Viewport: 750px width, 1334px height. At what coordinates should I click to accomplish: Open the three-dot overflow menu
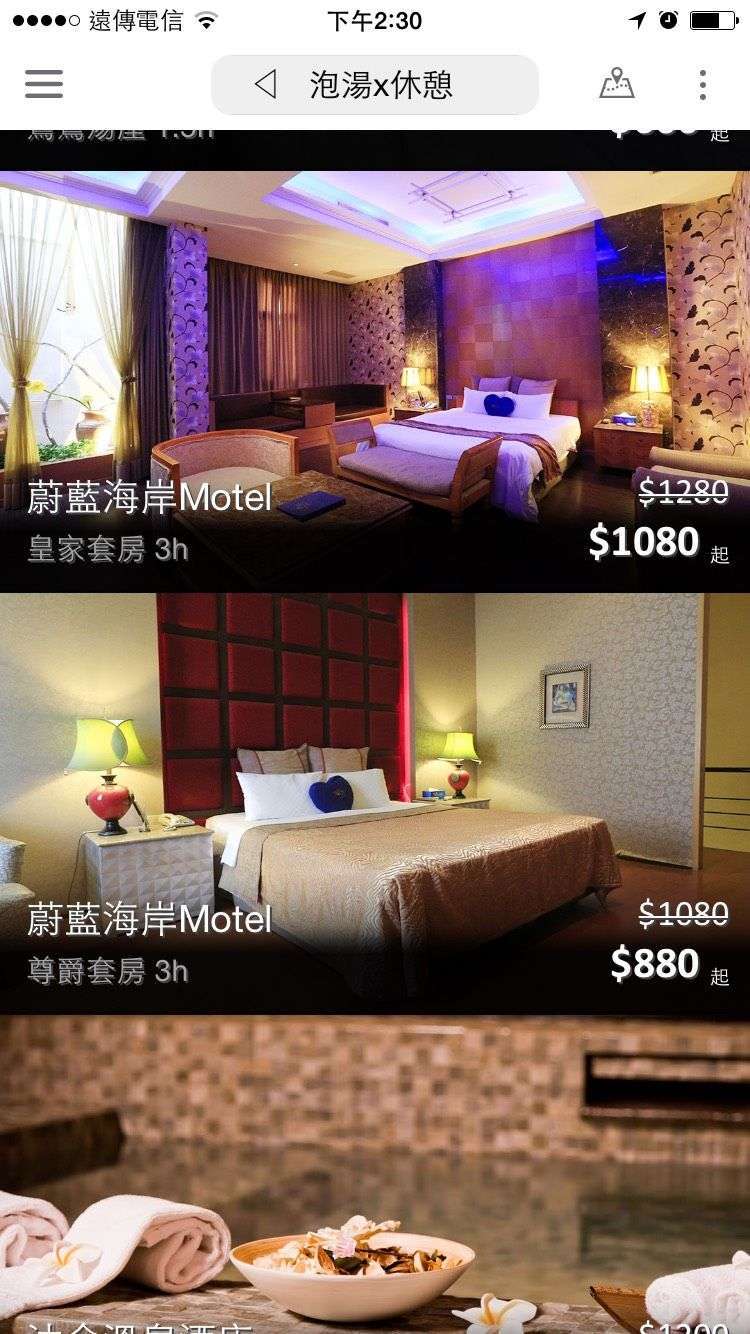pyautogui.click(x=703, y=85)
